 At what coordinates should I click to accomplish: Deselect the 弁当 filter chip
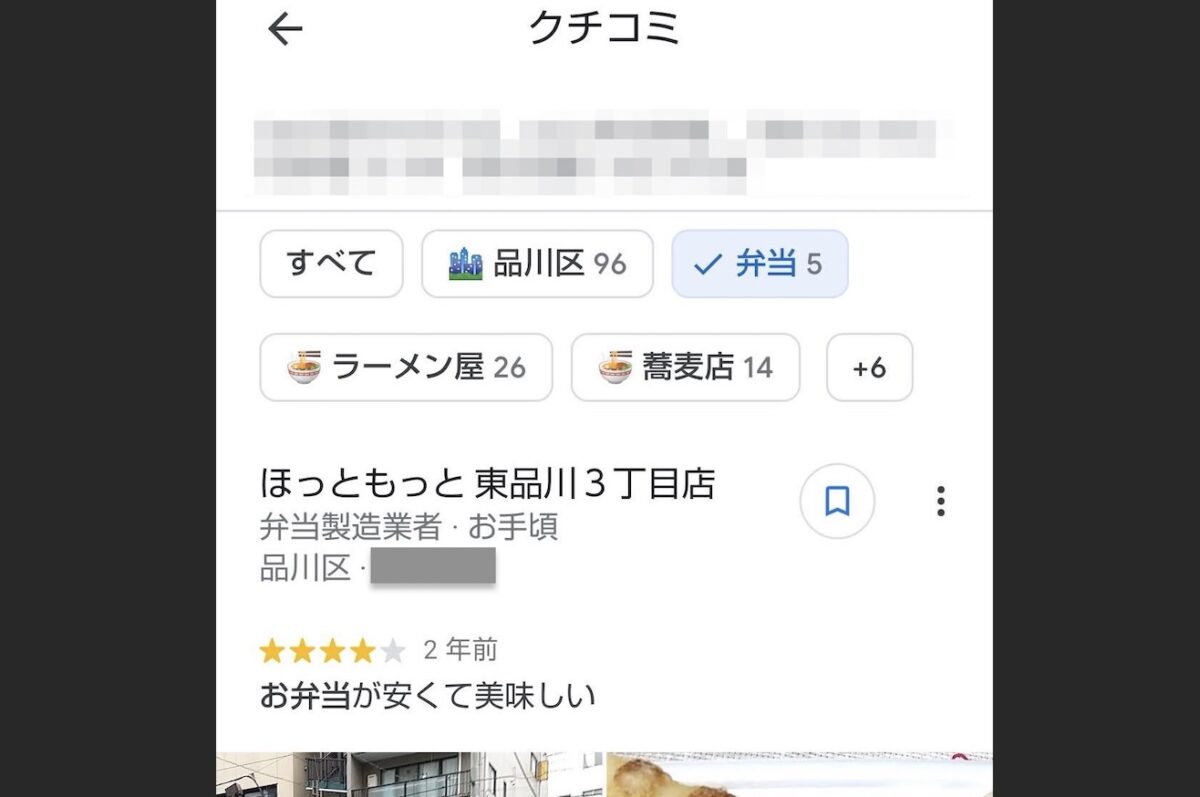point(760,264)
